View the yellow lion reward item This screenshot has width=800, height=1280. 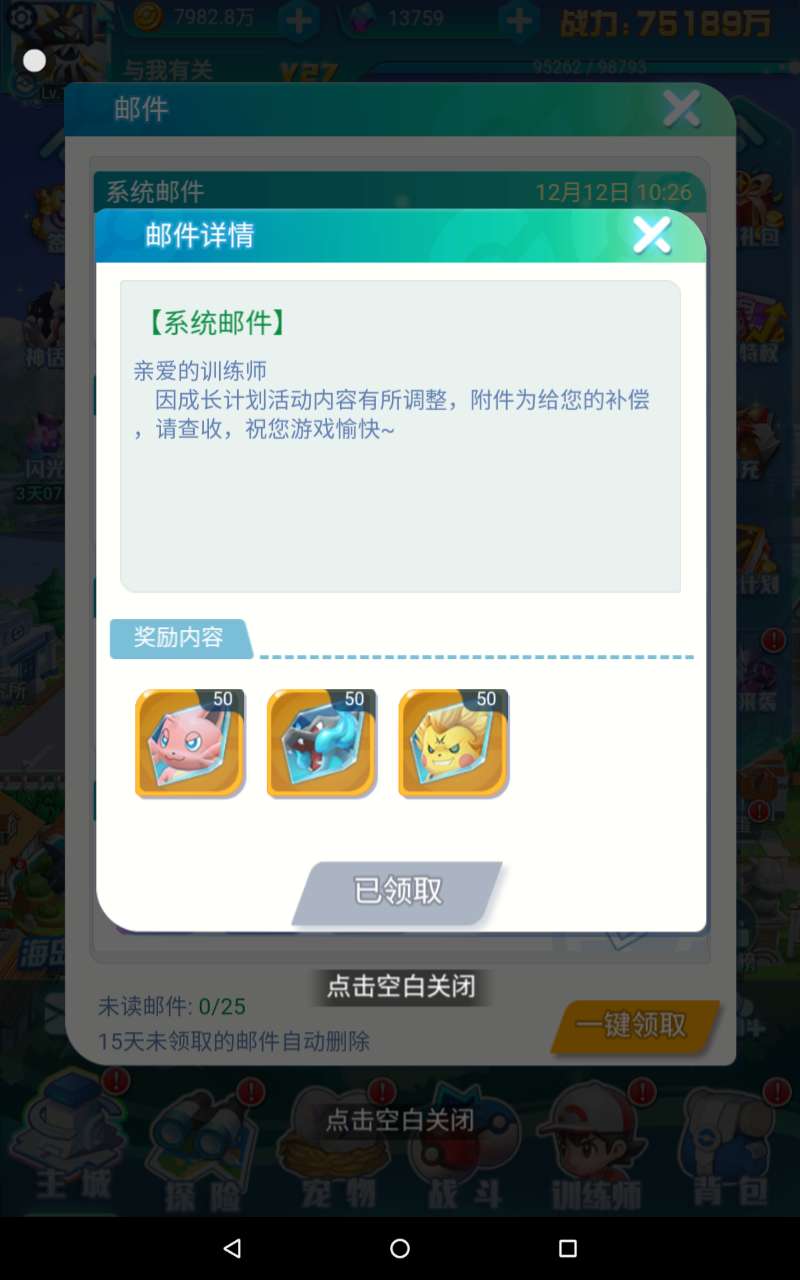(x=453, y=743)
